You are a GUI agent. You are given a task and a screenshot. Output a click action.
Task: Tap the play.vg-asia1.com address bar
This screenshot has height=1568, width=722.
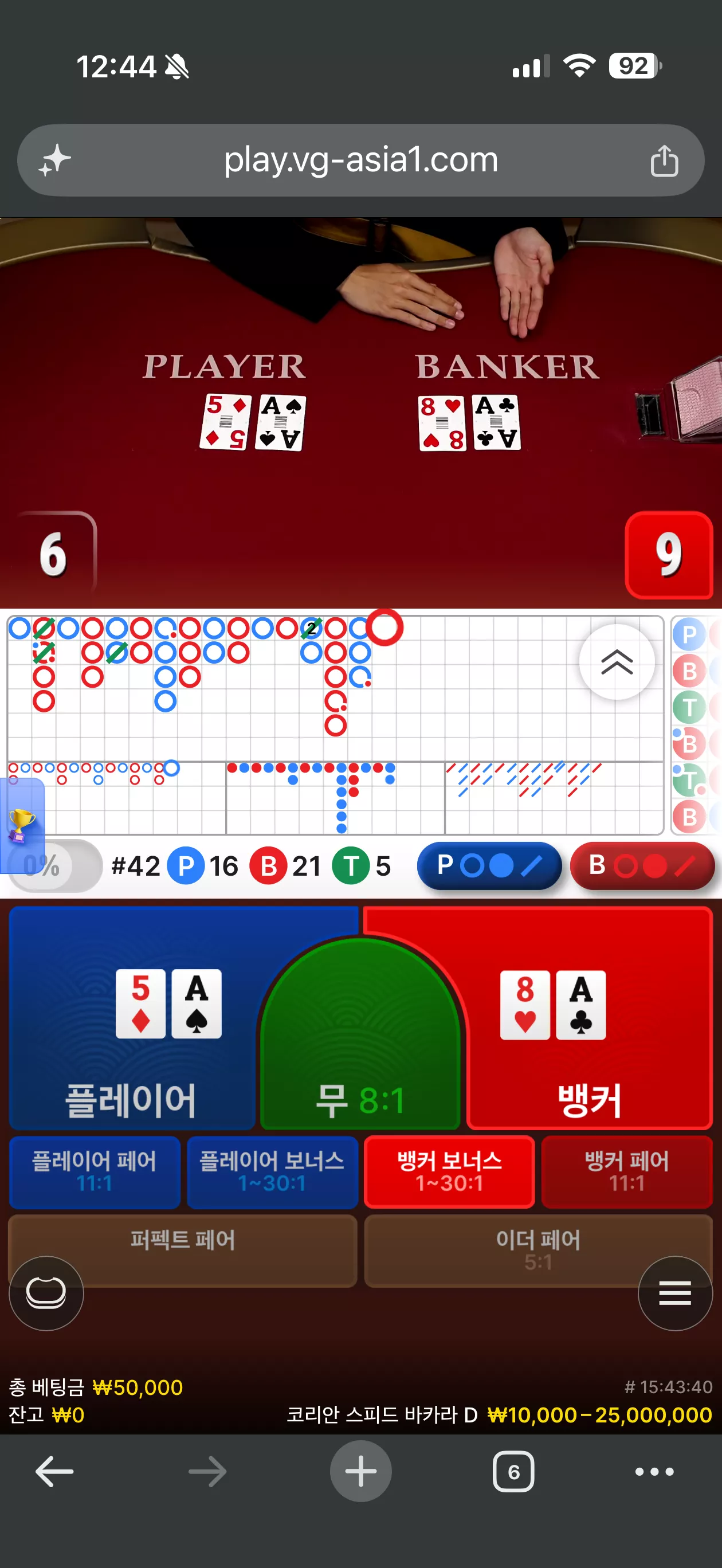(x=361, y=160)
